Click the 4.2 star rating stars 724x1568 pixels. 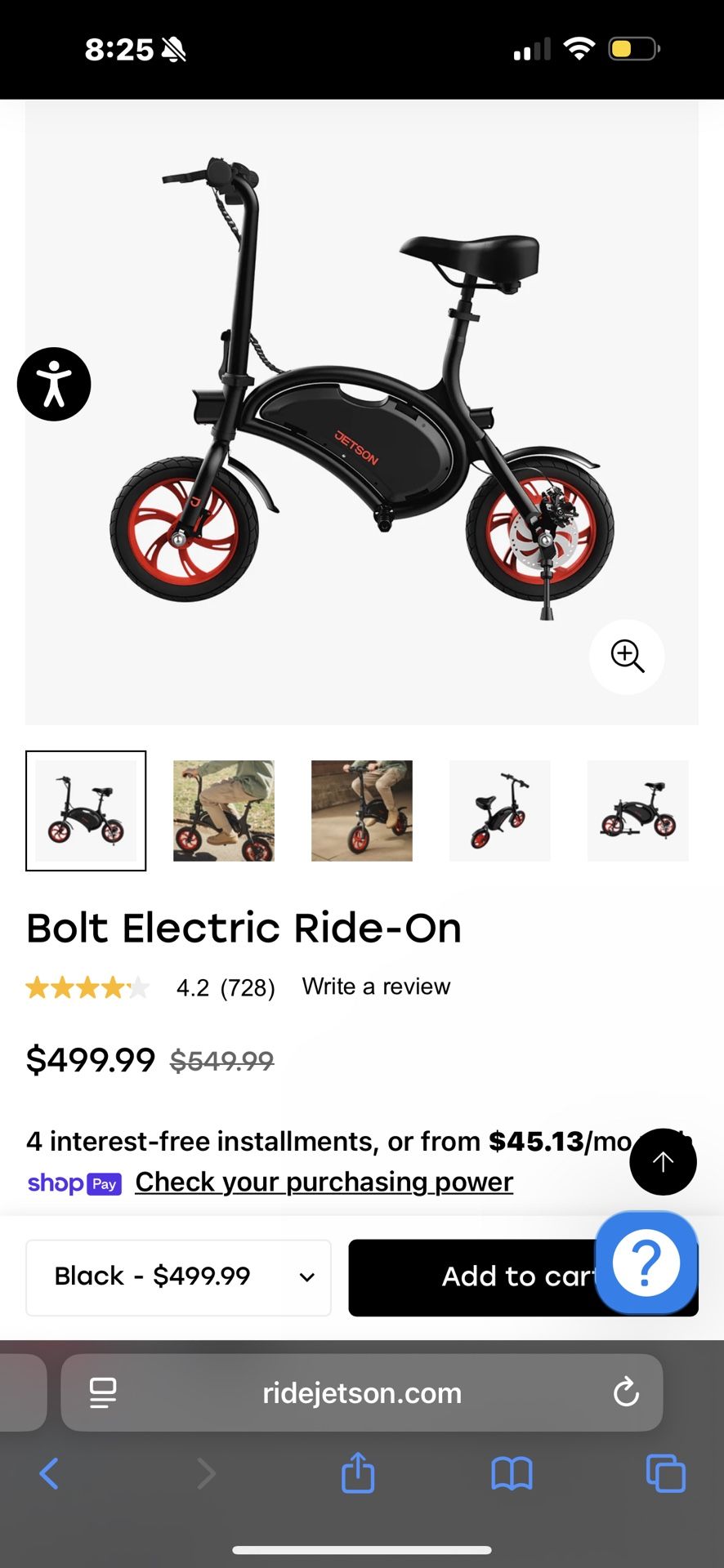[x=87, y=987]
